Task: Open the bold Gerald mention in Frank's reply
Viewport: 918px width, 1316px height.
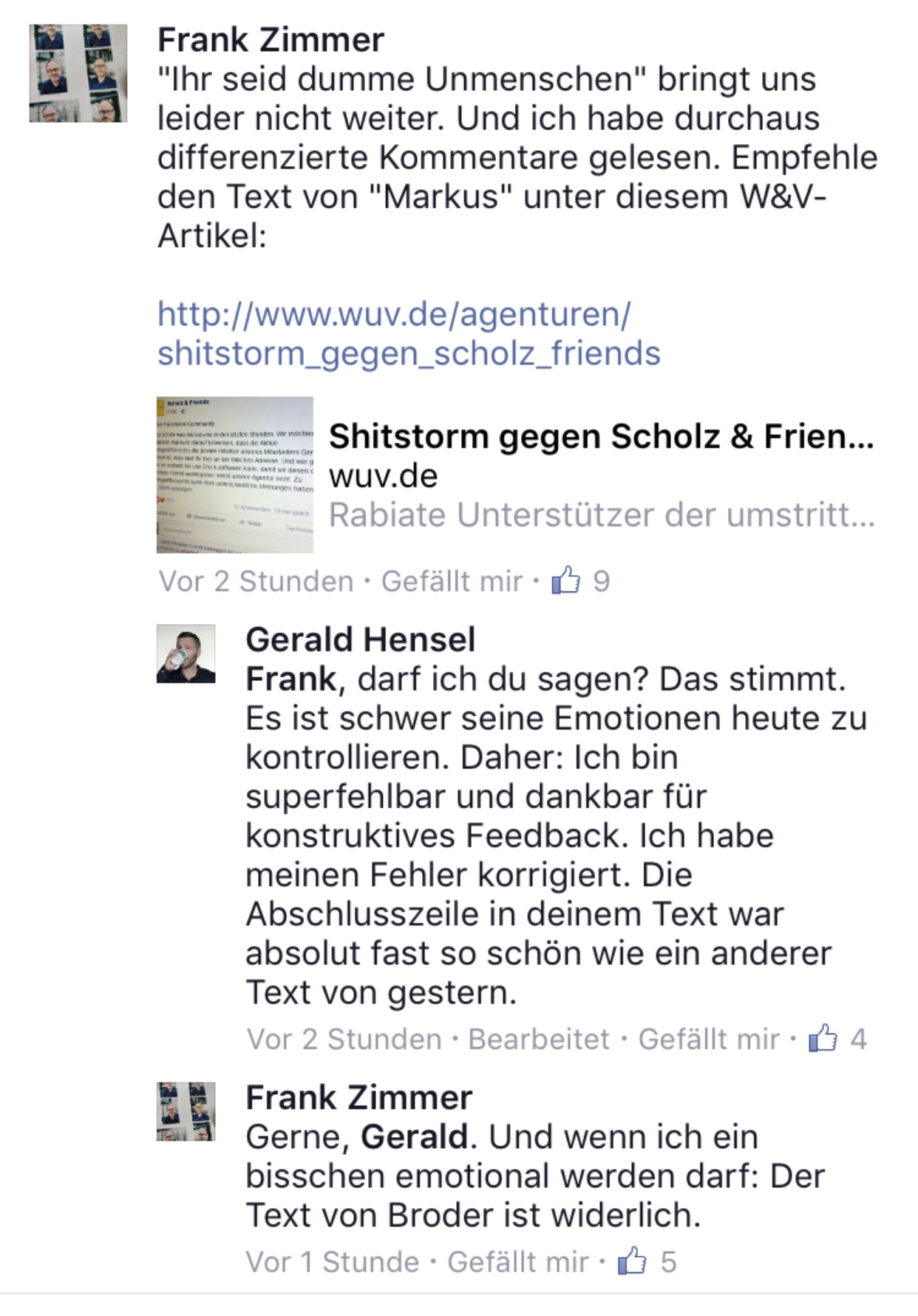Action: (x=414, y=1136)
